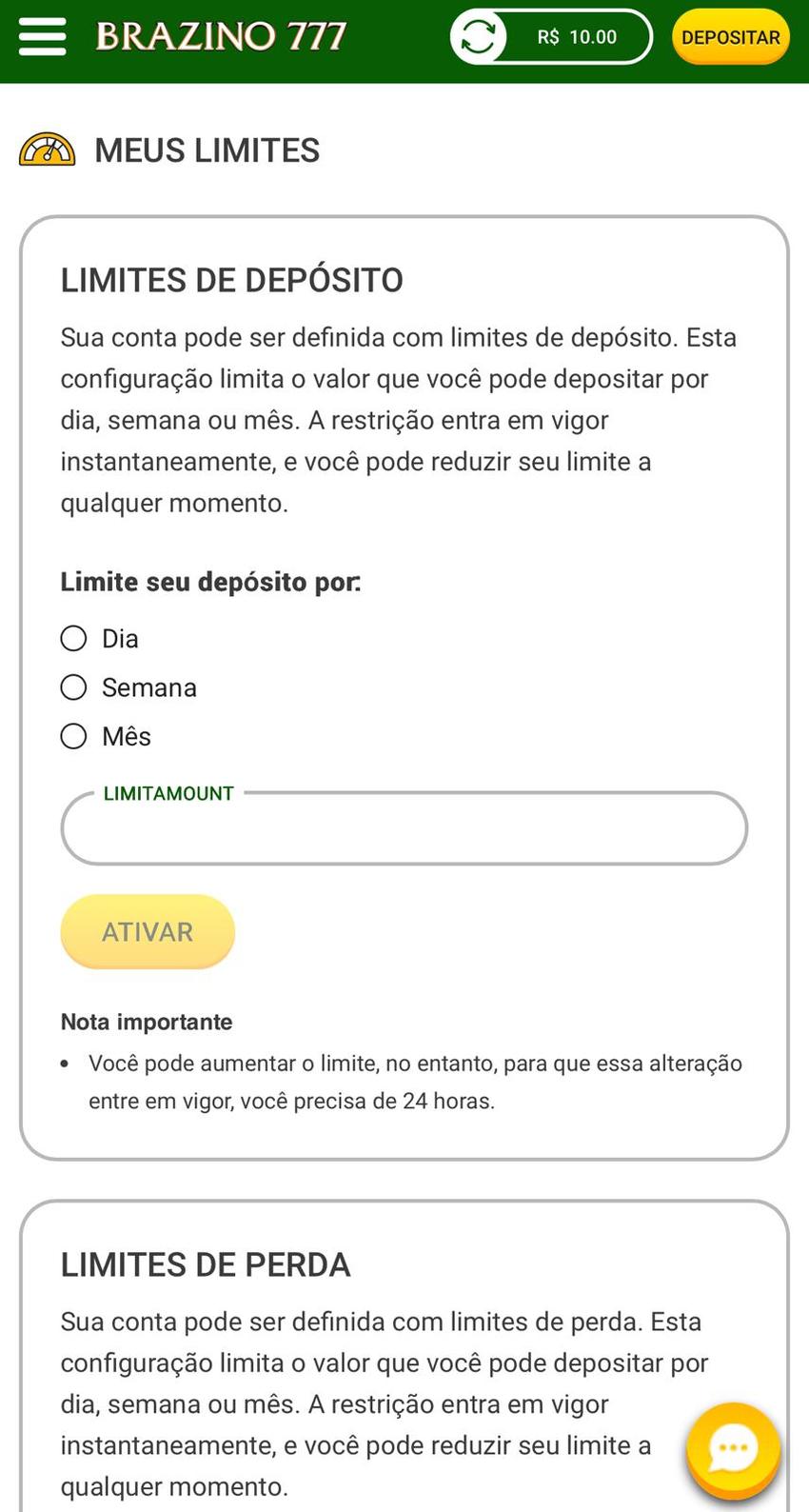Select the Semana deposit limit option
Screen dimensions: 809x1512
tap(73, 686)
